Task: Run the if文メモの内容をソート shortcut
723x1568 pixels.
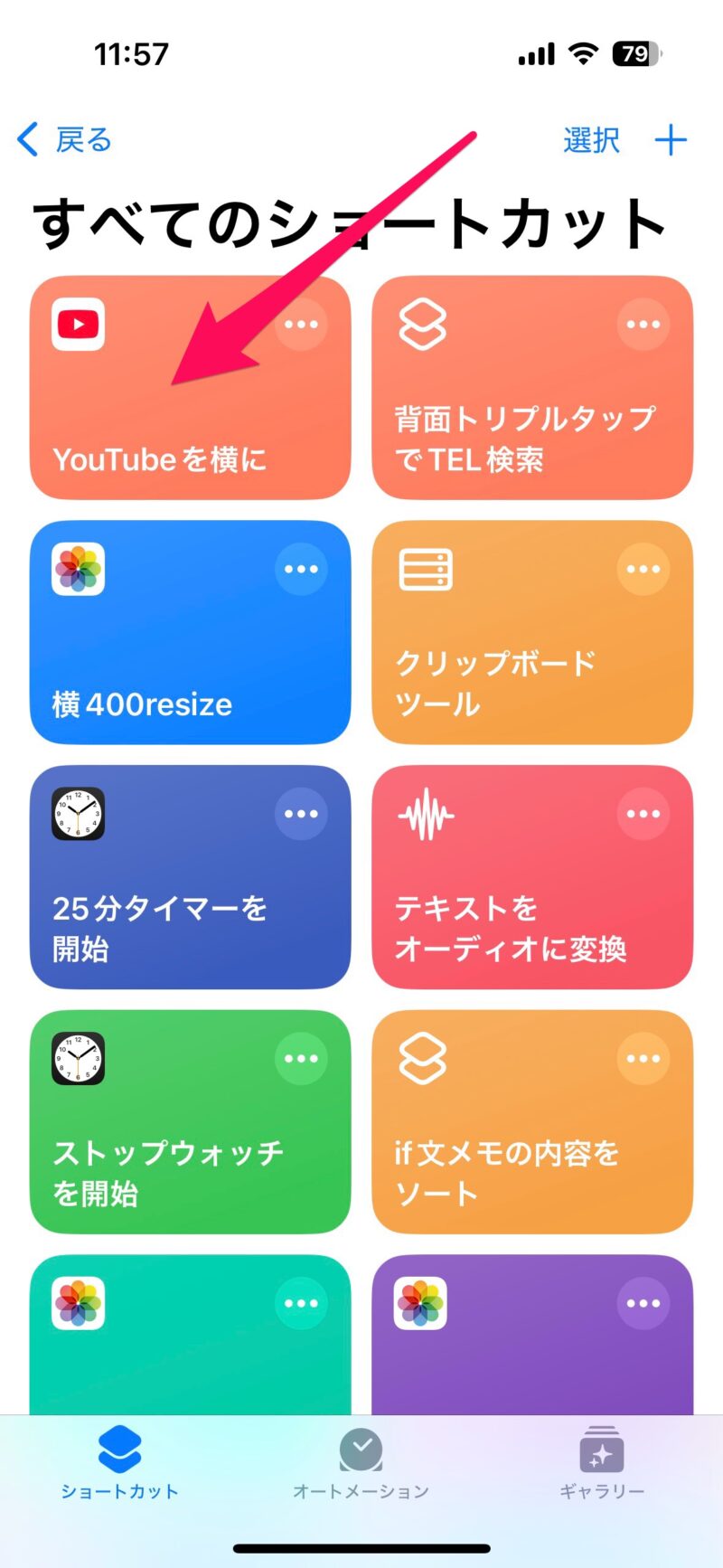Action: tap(532, 1121)
